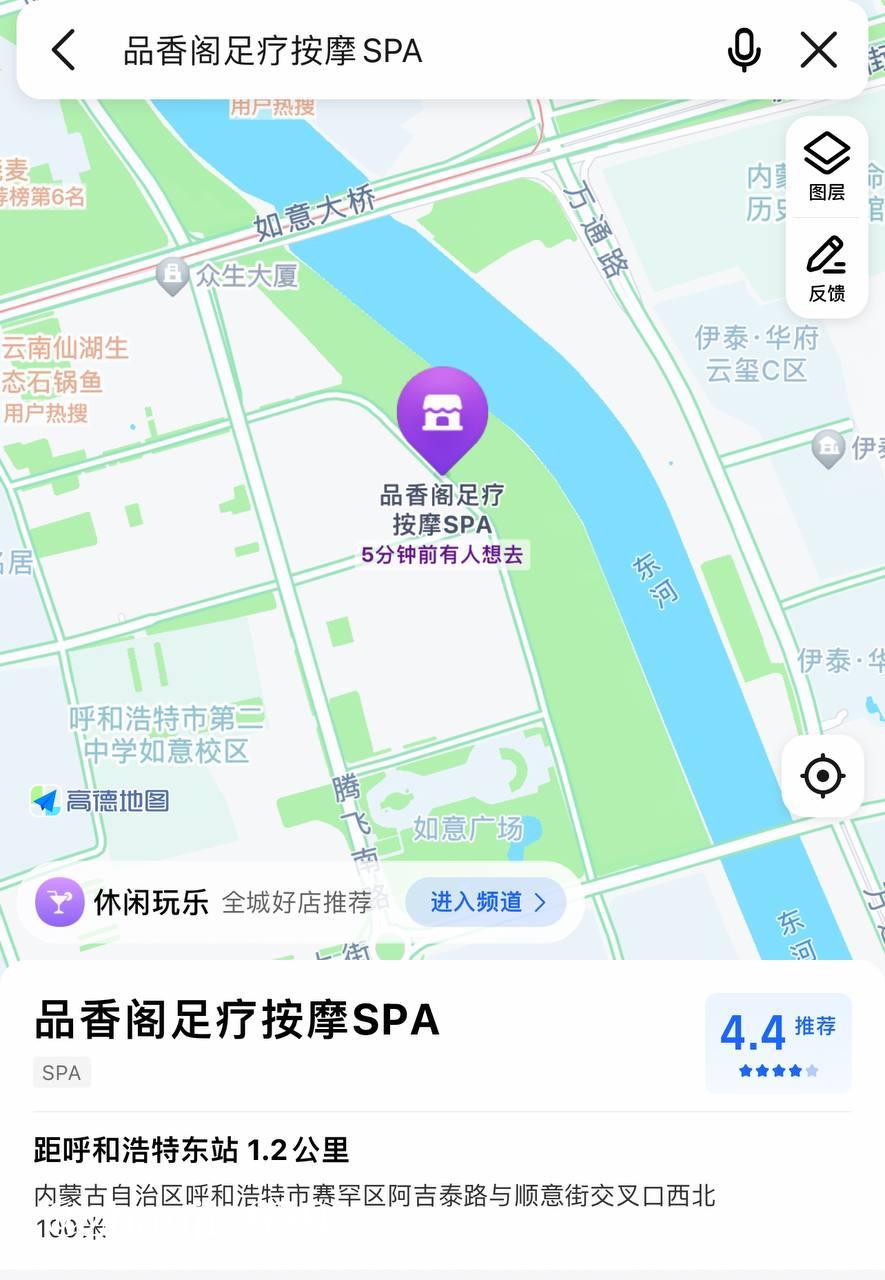Tap 进入频道 to enter the channel
This screenshot has width=885, height=1280.
coord(487,902)
